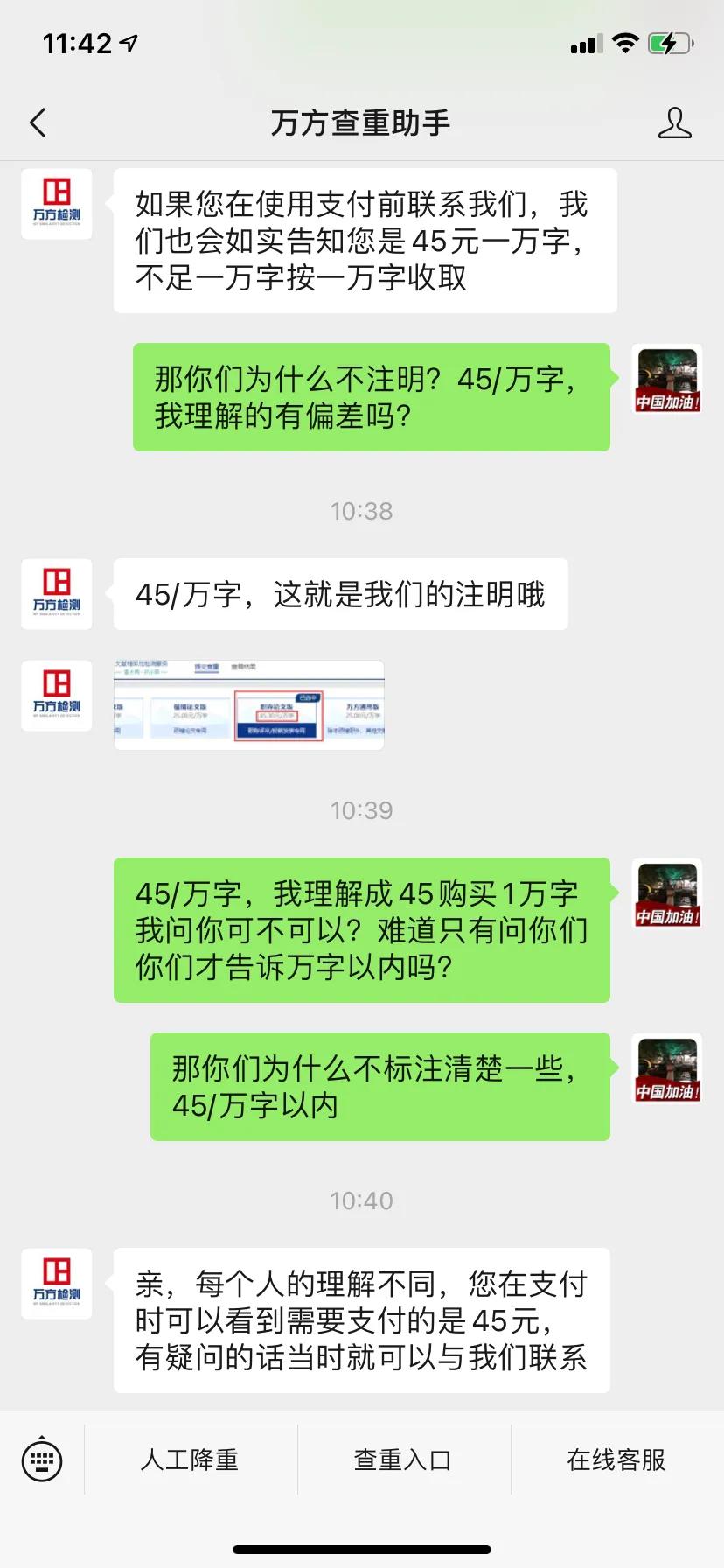This screenshot has width=724, height=1568.
Task: Open the 人工降重 menu item
Action: tap(190, 1459)
